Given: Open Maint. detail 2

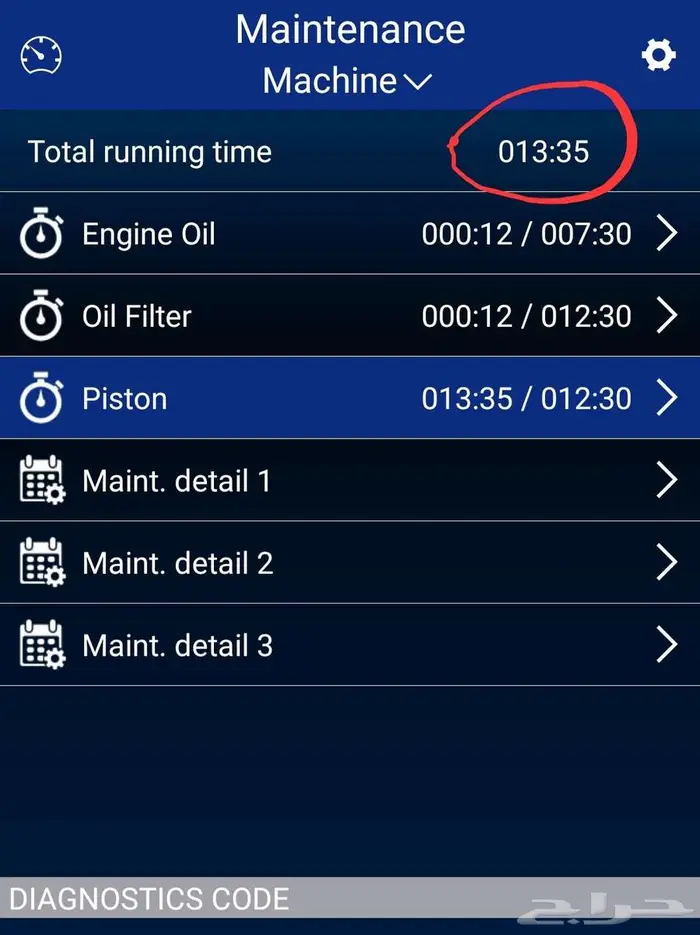Looking at the screenshot, I should tap(350, 562).
